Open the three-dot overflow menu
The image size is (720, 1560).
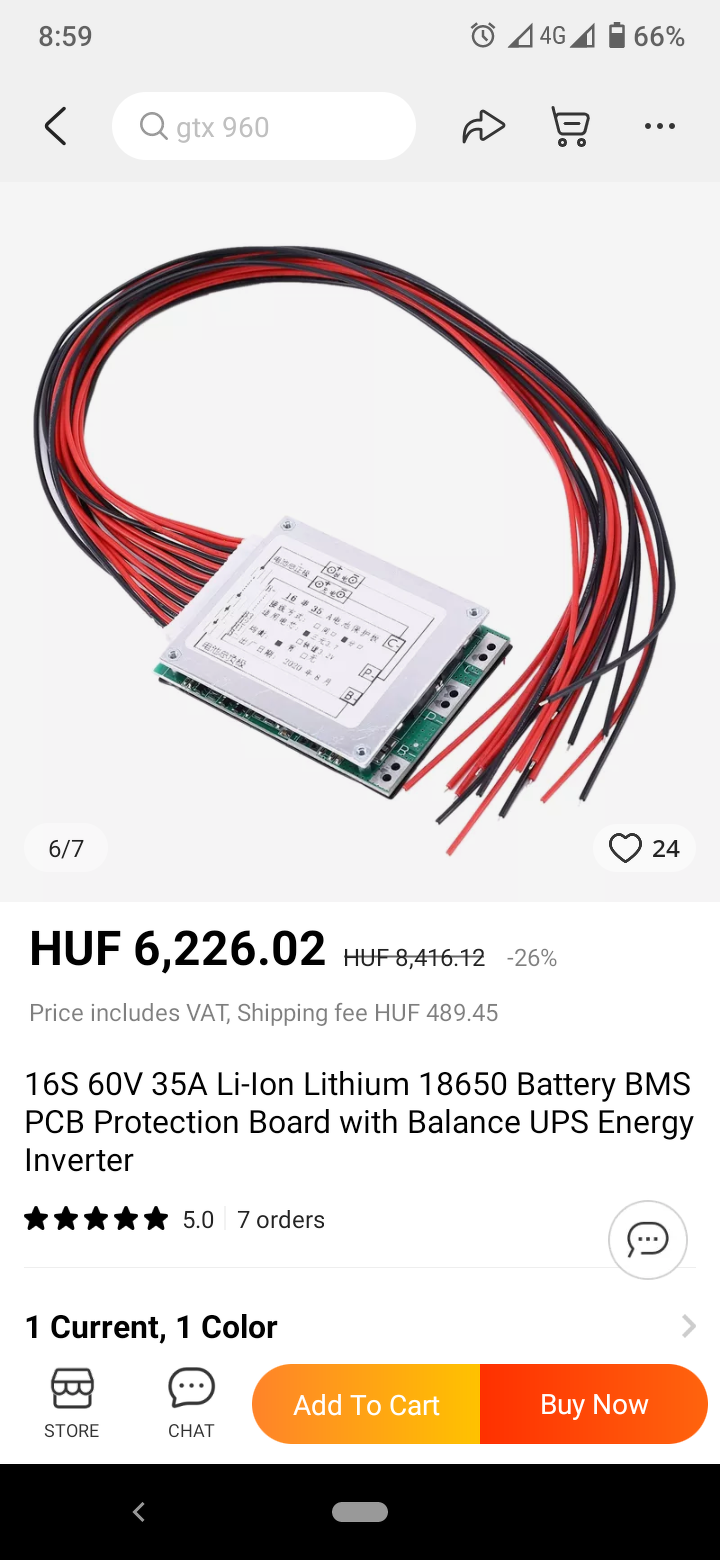click(x=660, y=127)
